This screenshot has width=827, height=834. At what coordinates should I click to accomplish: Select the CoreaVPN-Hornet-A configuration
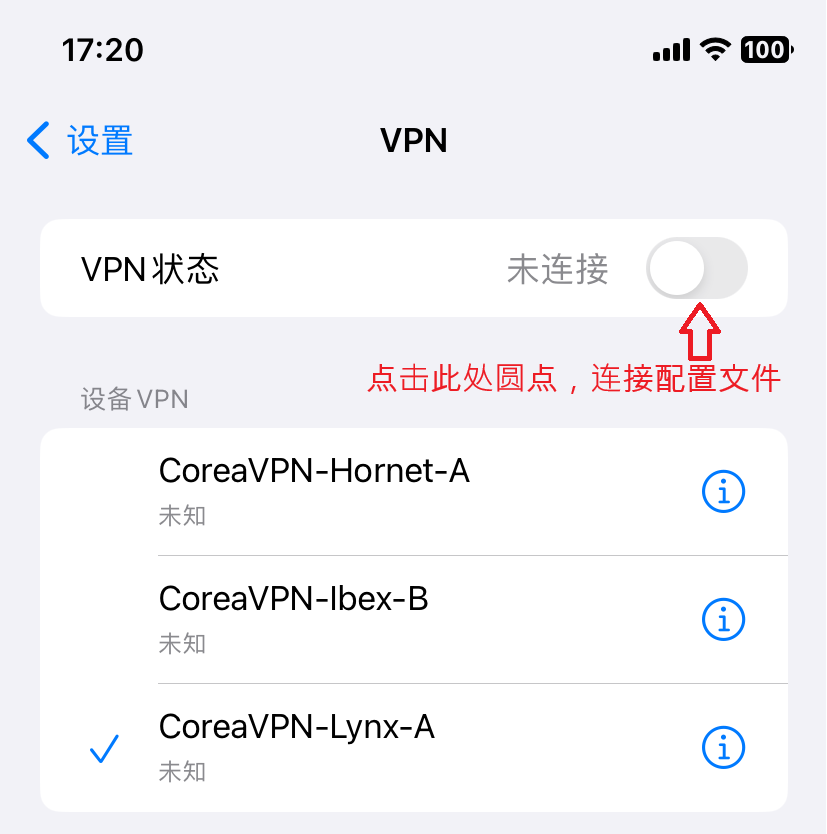pyautogui.click(x=314, y=490)
